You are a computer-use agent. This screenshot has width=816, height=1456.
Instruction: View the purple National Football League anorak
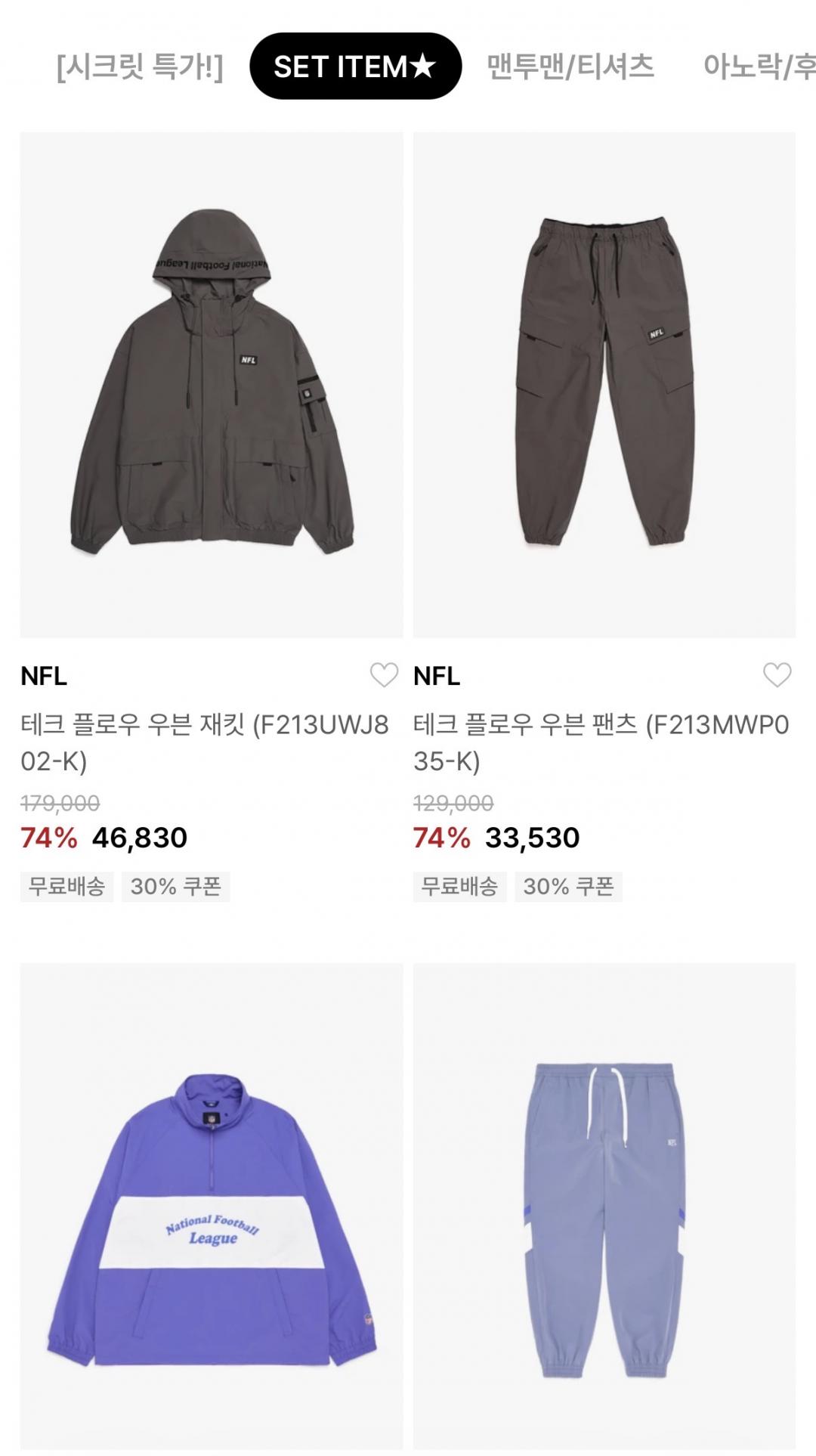(212, 1206)
